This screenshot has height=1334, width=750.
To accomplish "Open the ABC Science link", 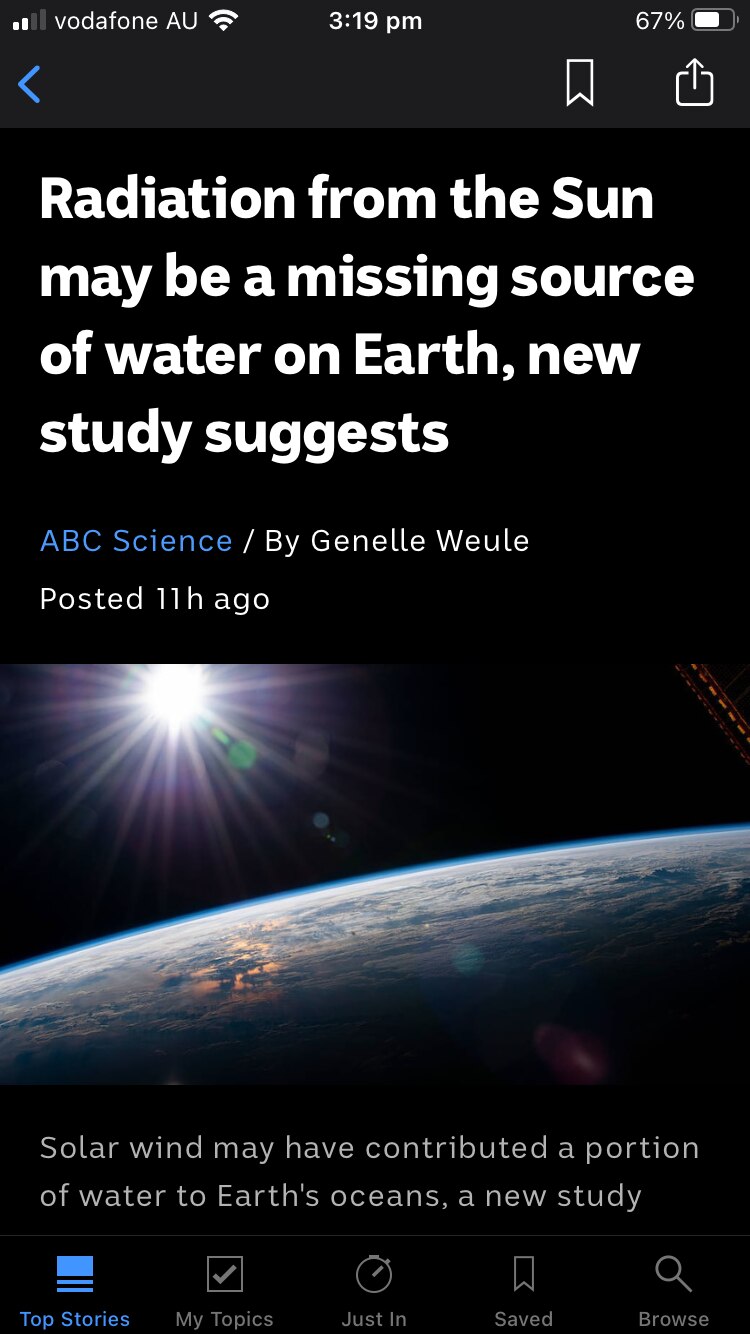I will tap(136, 541).
